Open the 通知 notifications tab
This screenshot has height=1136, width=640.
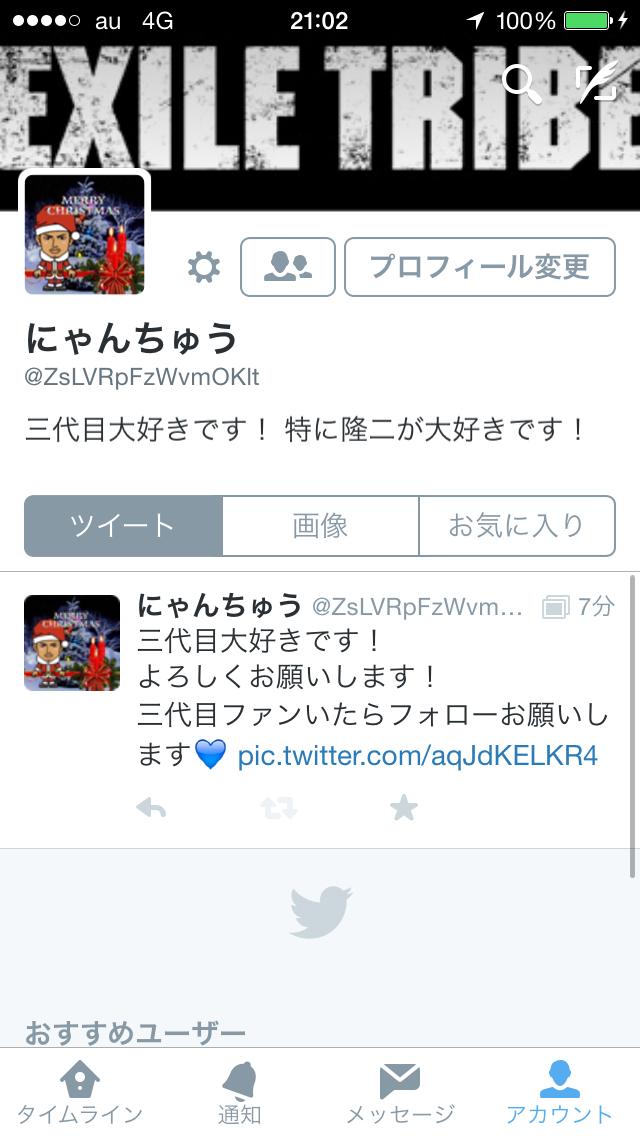pyautogui.click(x=240, y=1092)
